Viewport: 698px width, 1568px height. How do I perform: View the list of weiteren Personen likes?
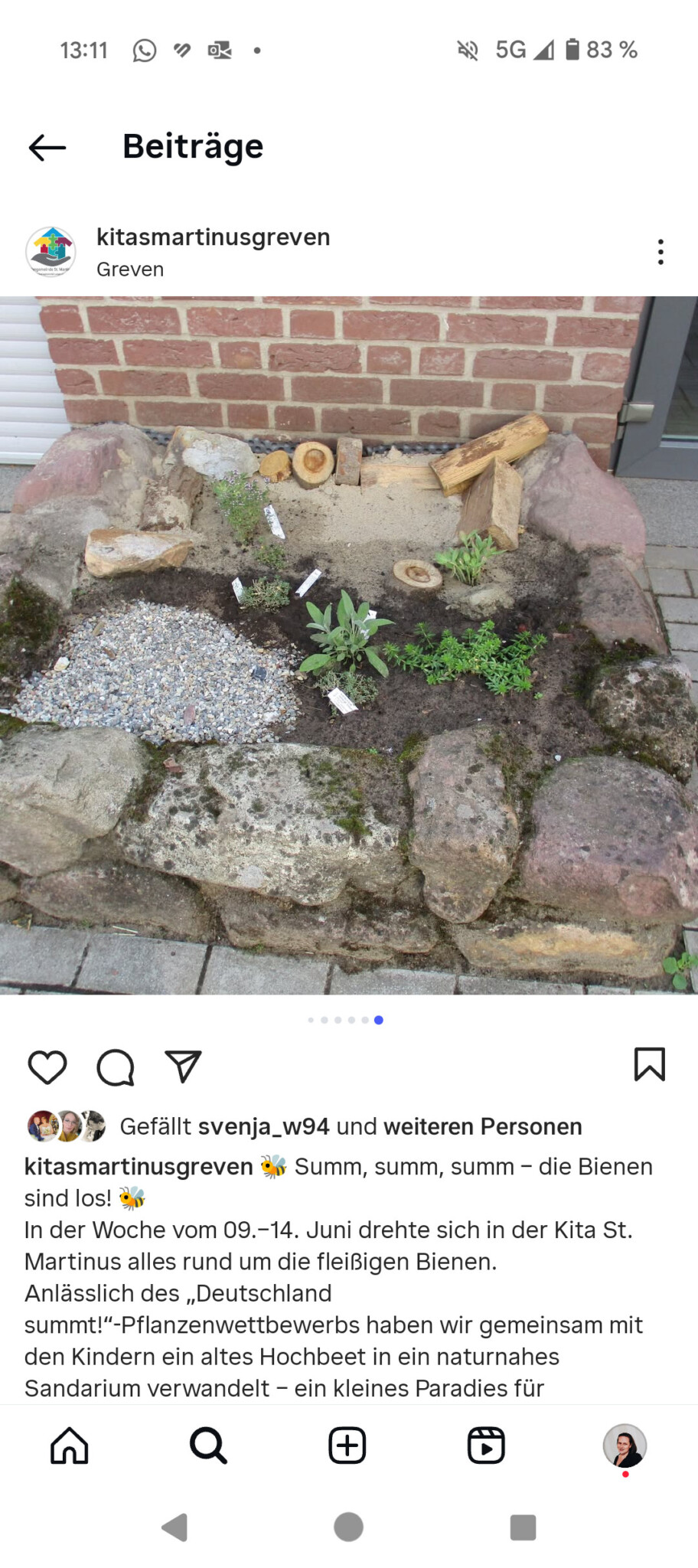click(482, 1126)
